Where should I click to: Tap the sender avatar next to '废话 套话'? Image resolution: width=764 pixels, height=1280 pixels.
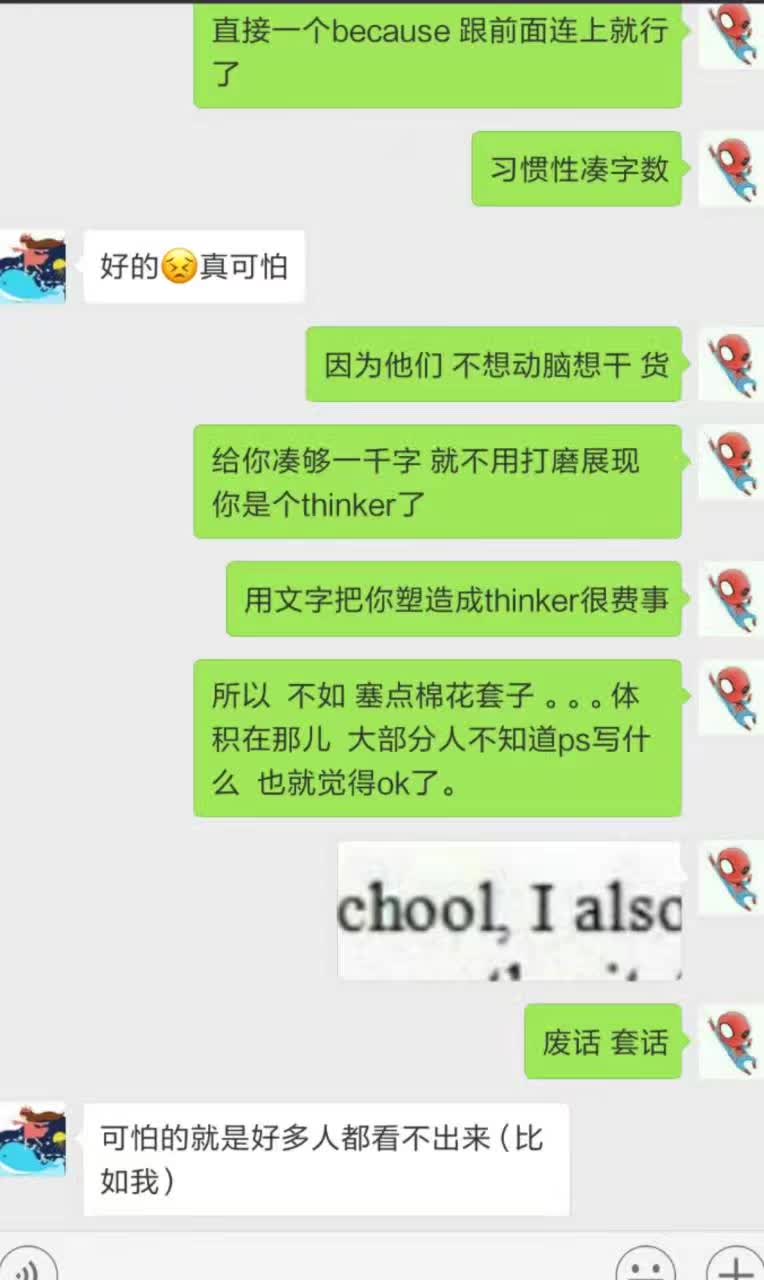pos(731,1041)
